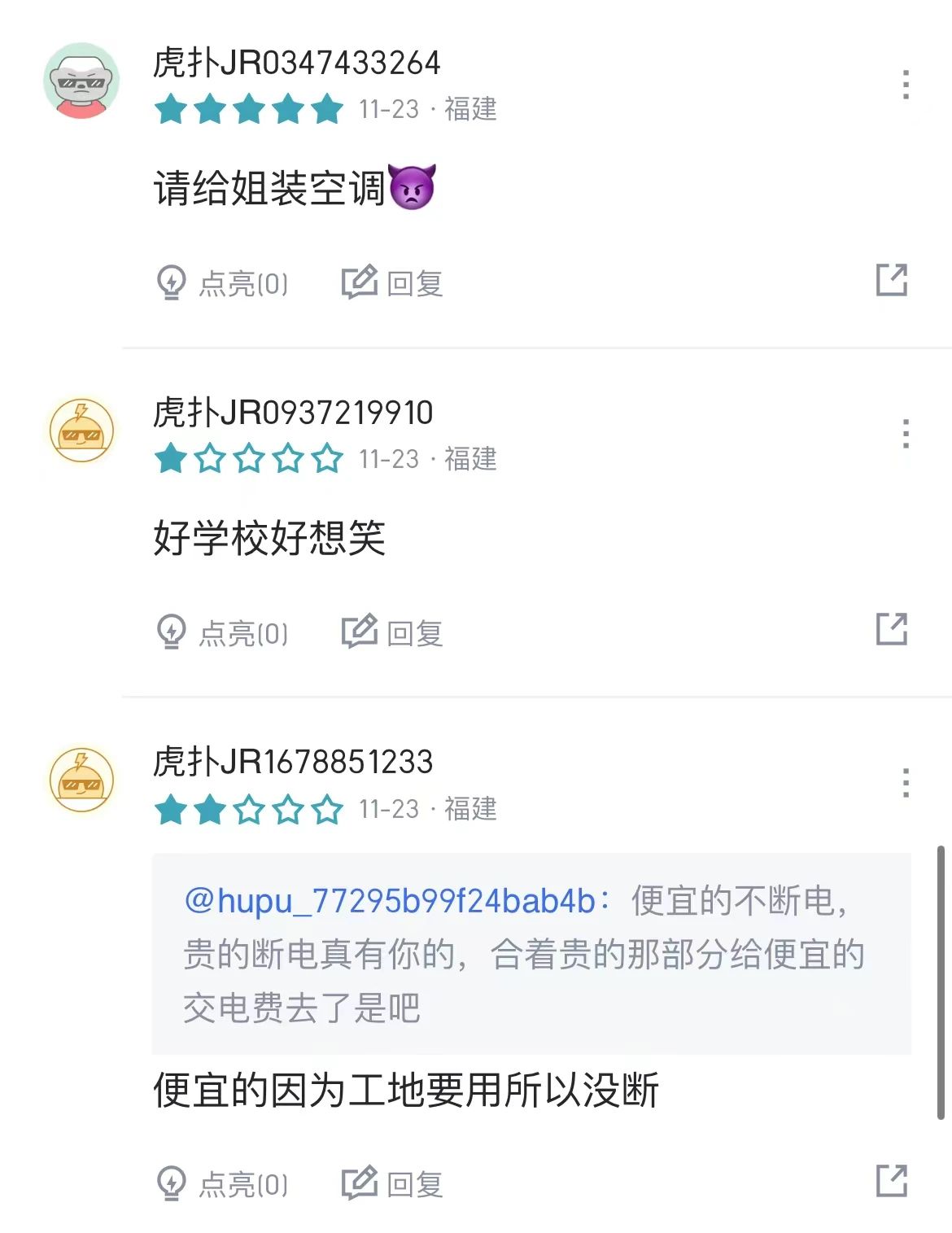This screenshot has height=1233, width=952.
Task: Reply to the 好学校好想笑 comment
Action: click(x=392, y=632)
